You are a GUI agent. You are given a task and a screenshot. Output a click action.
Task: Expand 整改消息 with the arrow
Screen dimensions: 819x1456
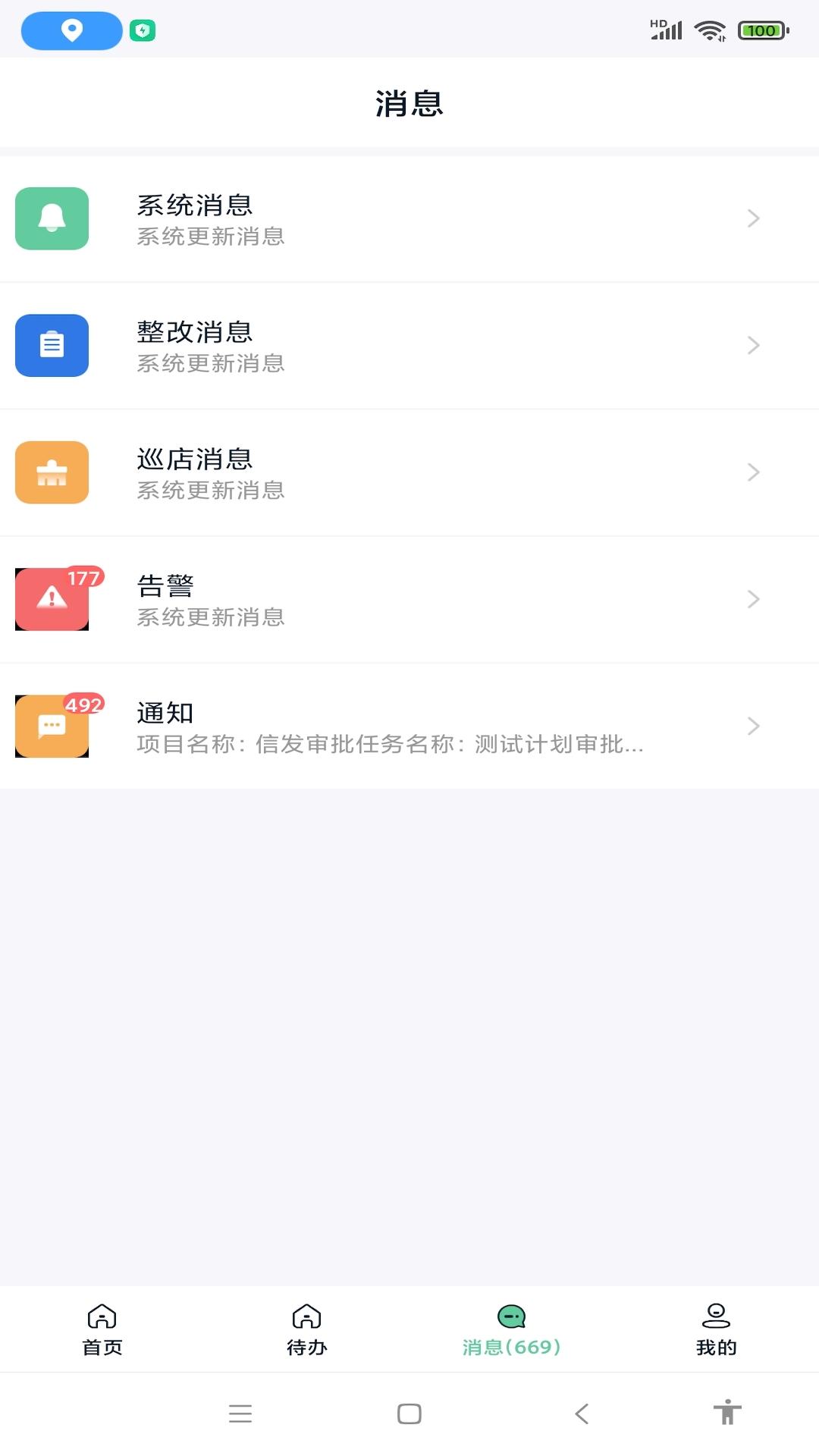pyautogui.click(x=753, y=345)
